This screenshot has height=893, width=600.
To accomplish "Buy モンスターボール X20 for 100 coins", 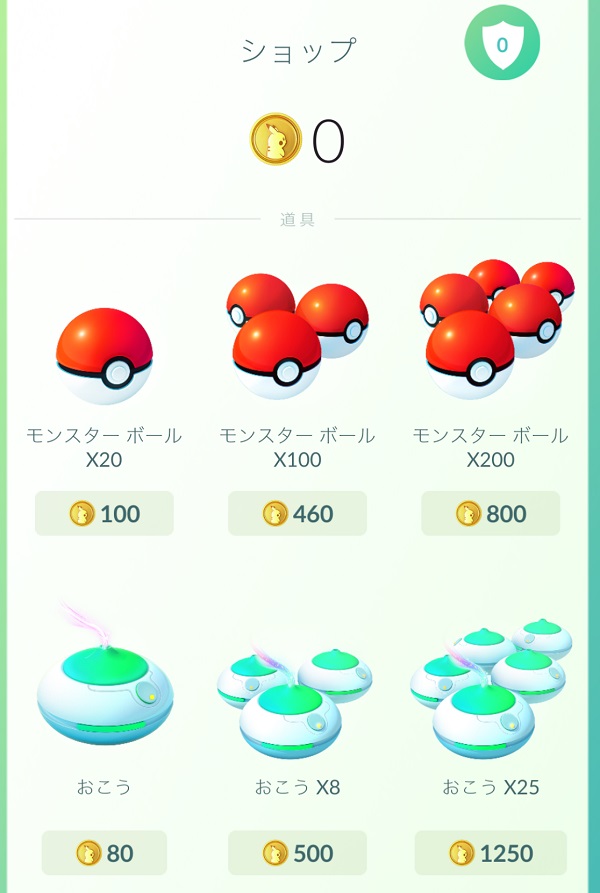I will point(104,513).
